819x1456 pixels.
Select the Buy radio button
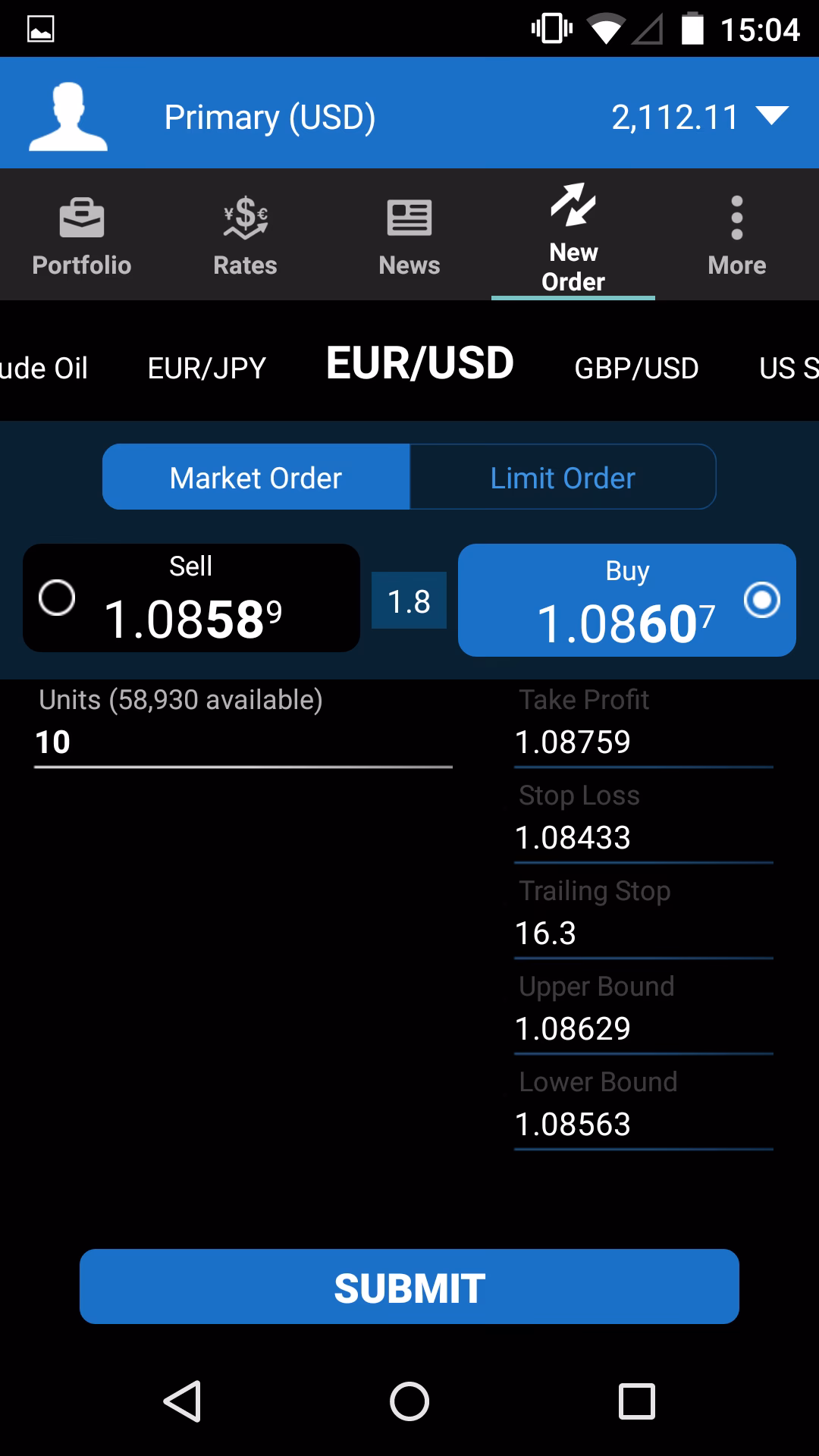click(761, 599)
